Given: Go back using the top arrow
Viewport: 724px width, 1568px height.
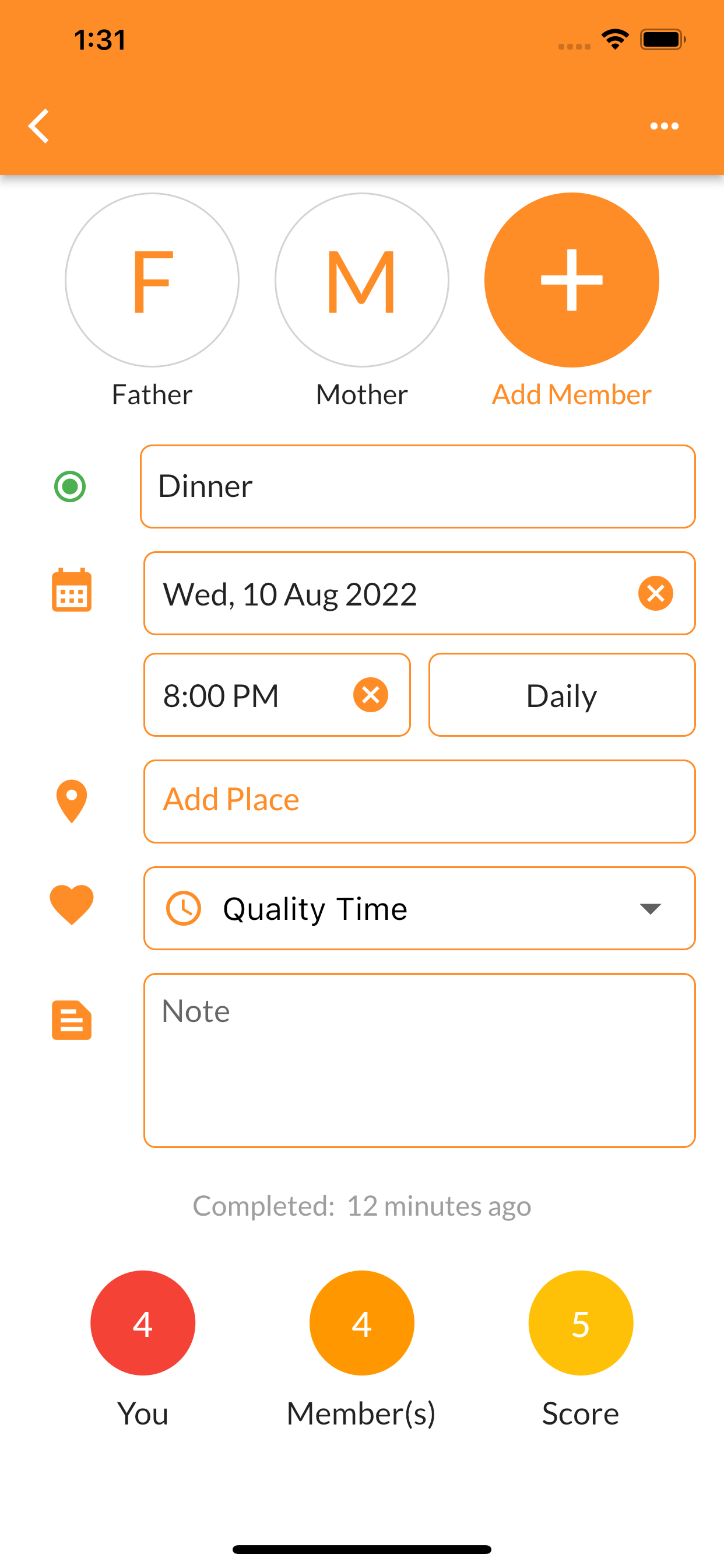Looking at the screenshot, I should tap(39, 126).
